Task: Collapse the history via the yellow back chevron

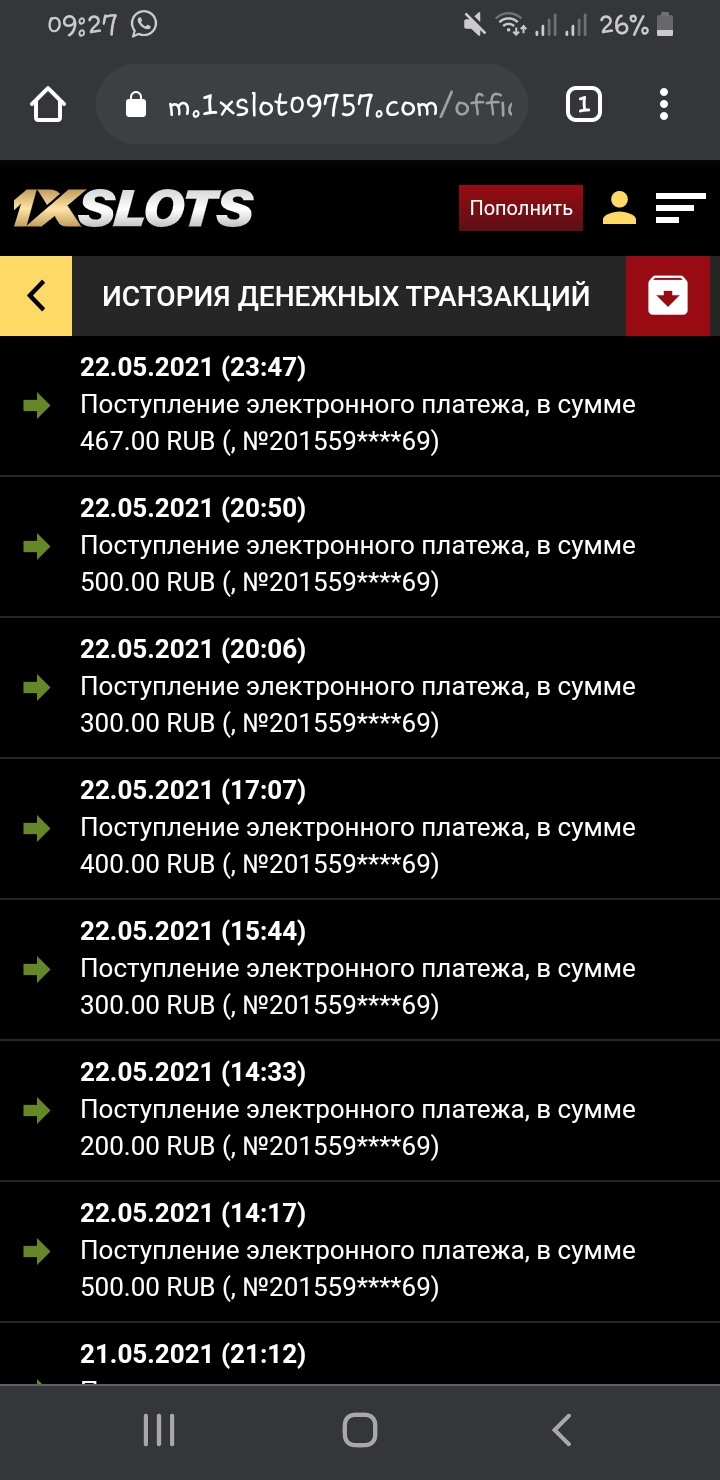Action: tap(36, 296)
